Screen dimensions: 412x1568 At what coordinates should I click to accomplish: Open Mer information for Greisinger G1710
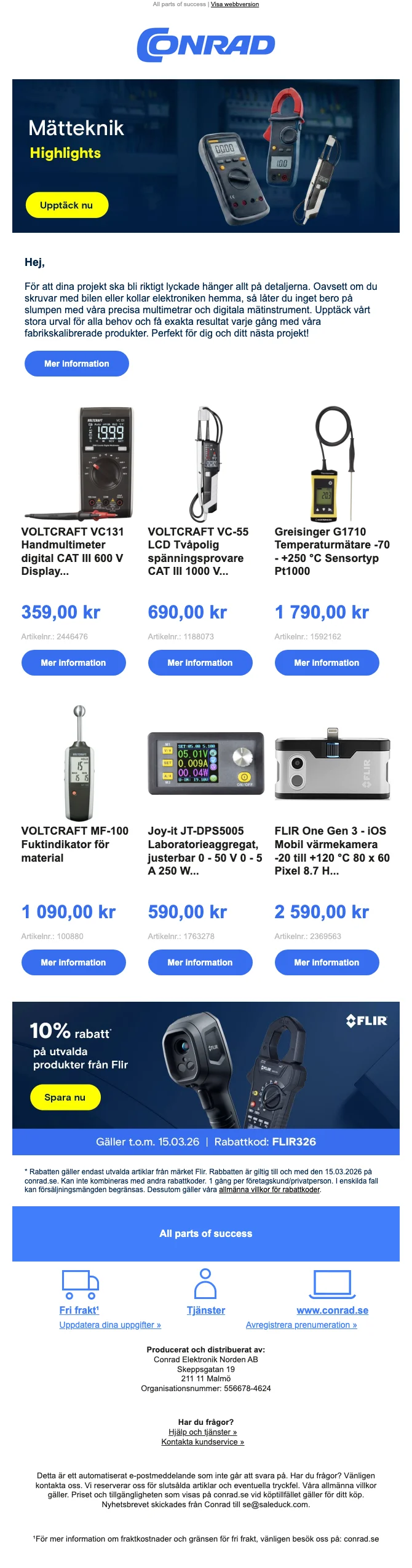327,663
